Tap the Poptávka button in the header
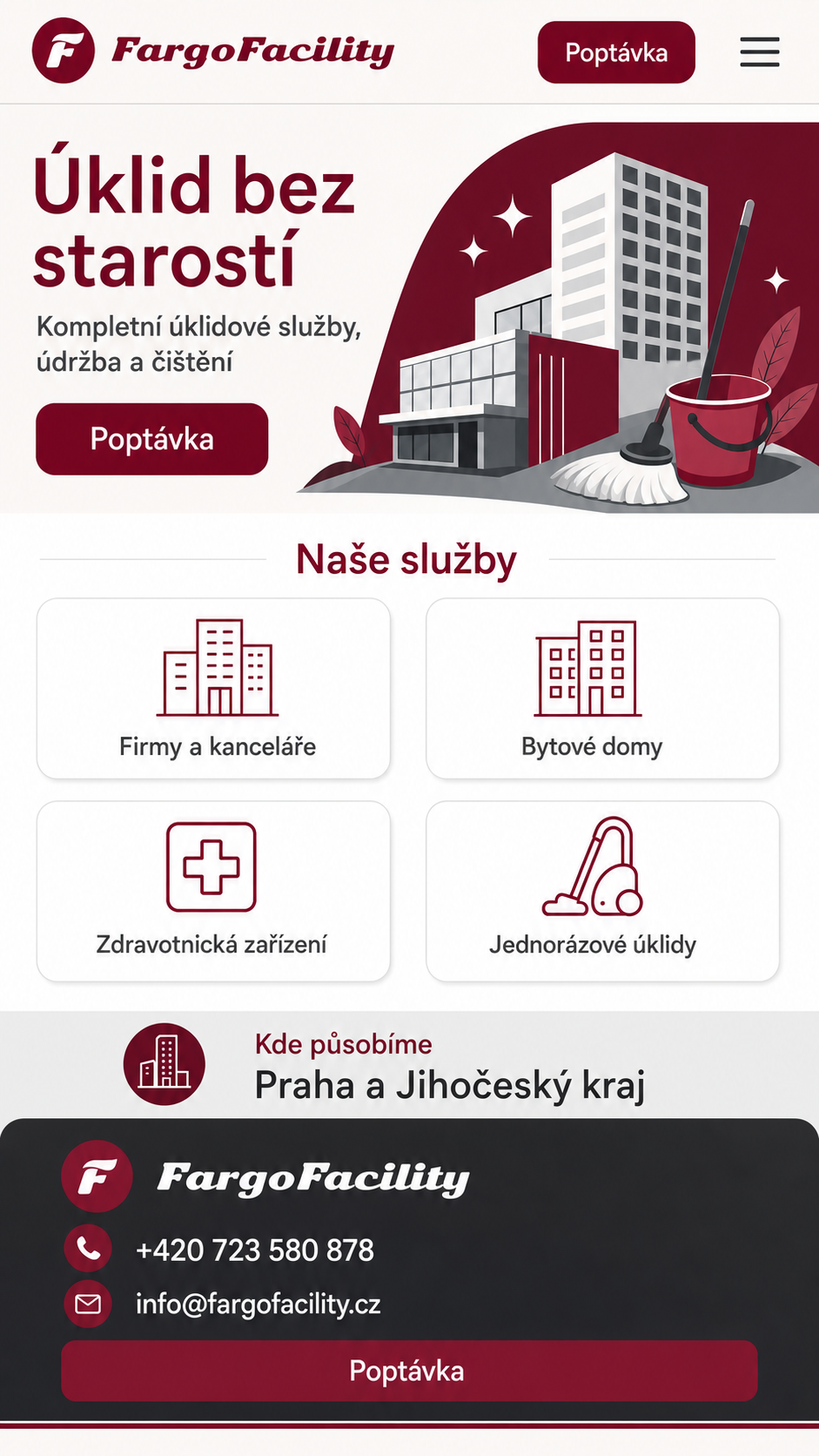The image size is (819, 1456). [x=616, y=52]
